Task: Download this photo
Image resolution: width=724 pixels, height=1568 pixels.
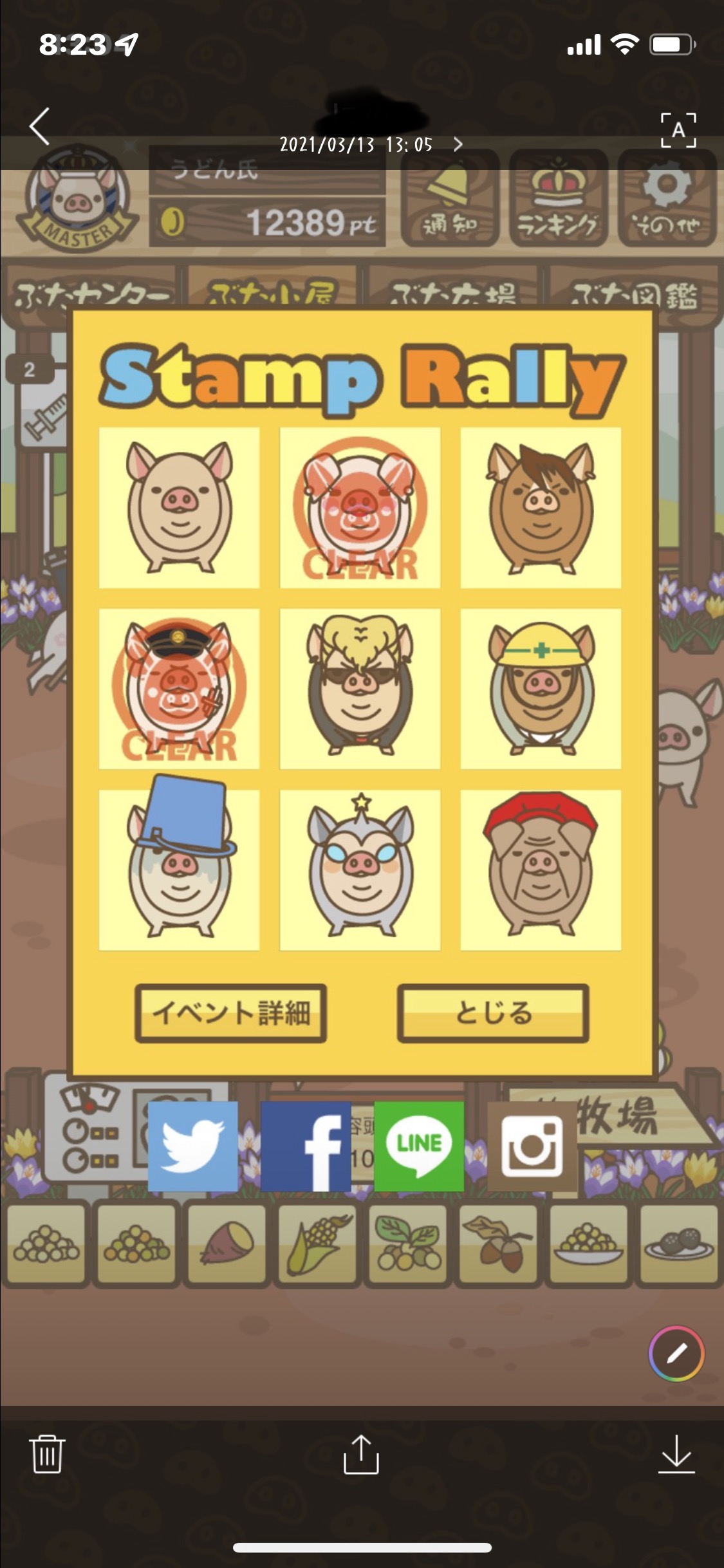Action: coord(676,1453)
